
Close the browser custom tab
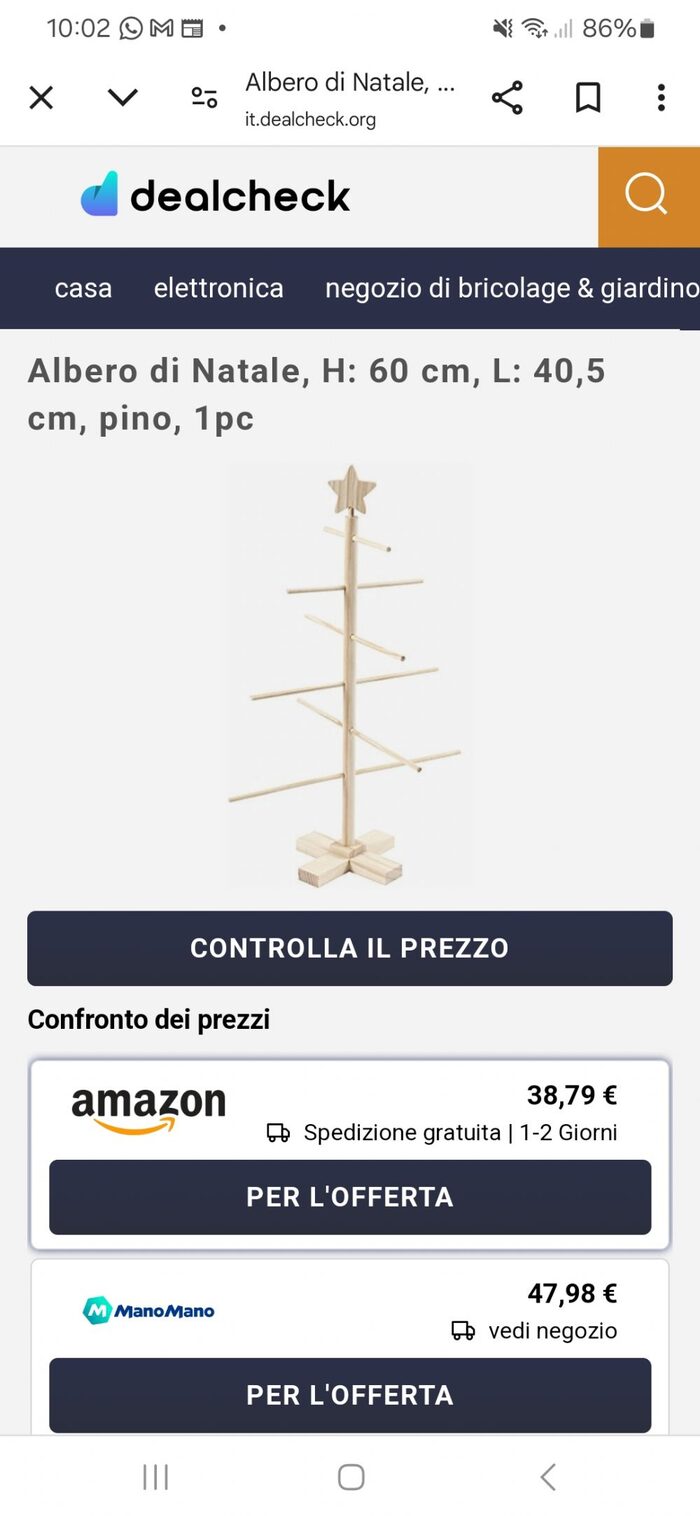click(41, 98)
